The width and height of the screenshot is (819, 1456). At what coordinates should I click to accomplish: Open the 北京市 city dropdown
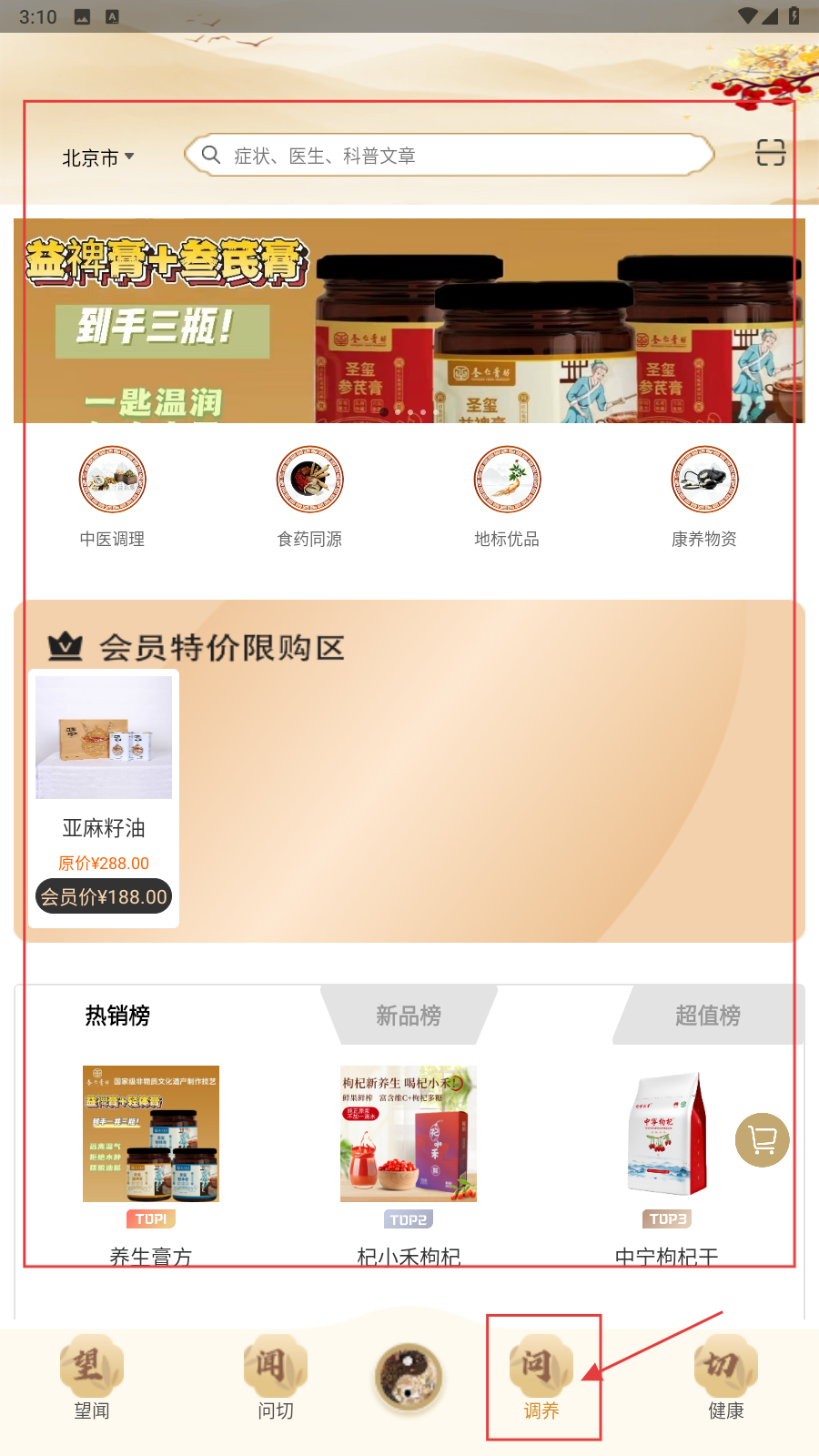98,158
